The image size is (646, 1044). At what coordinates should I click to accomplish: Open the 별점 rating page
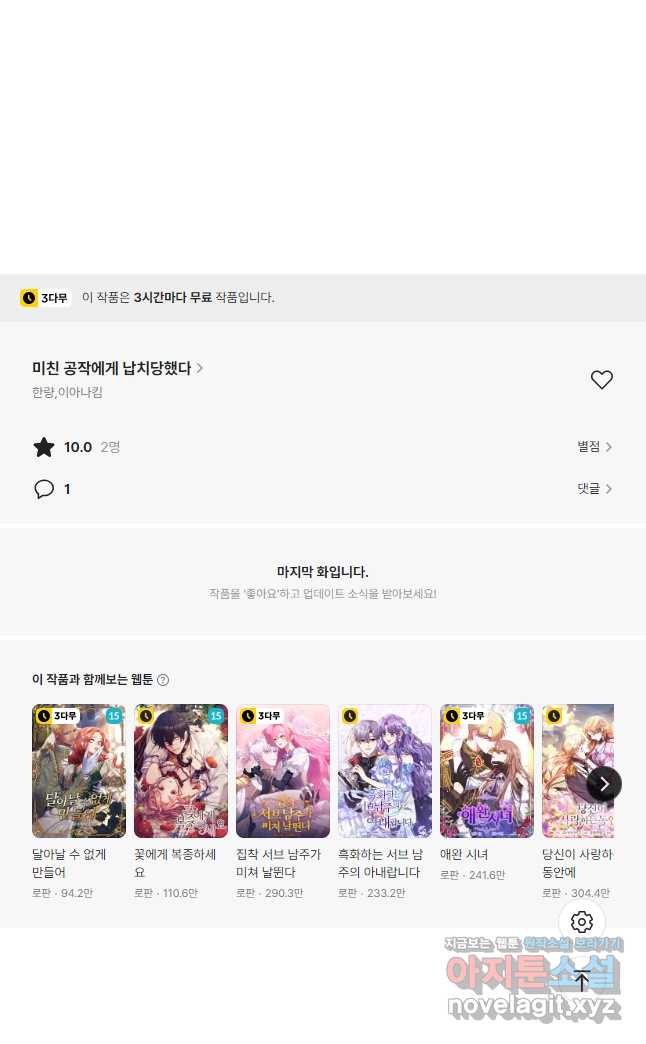[594, 447]
